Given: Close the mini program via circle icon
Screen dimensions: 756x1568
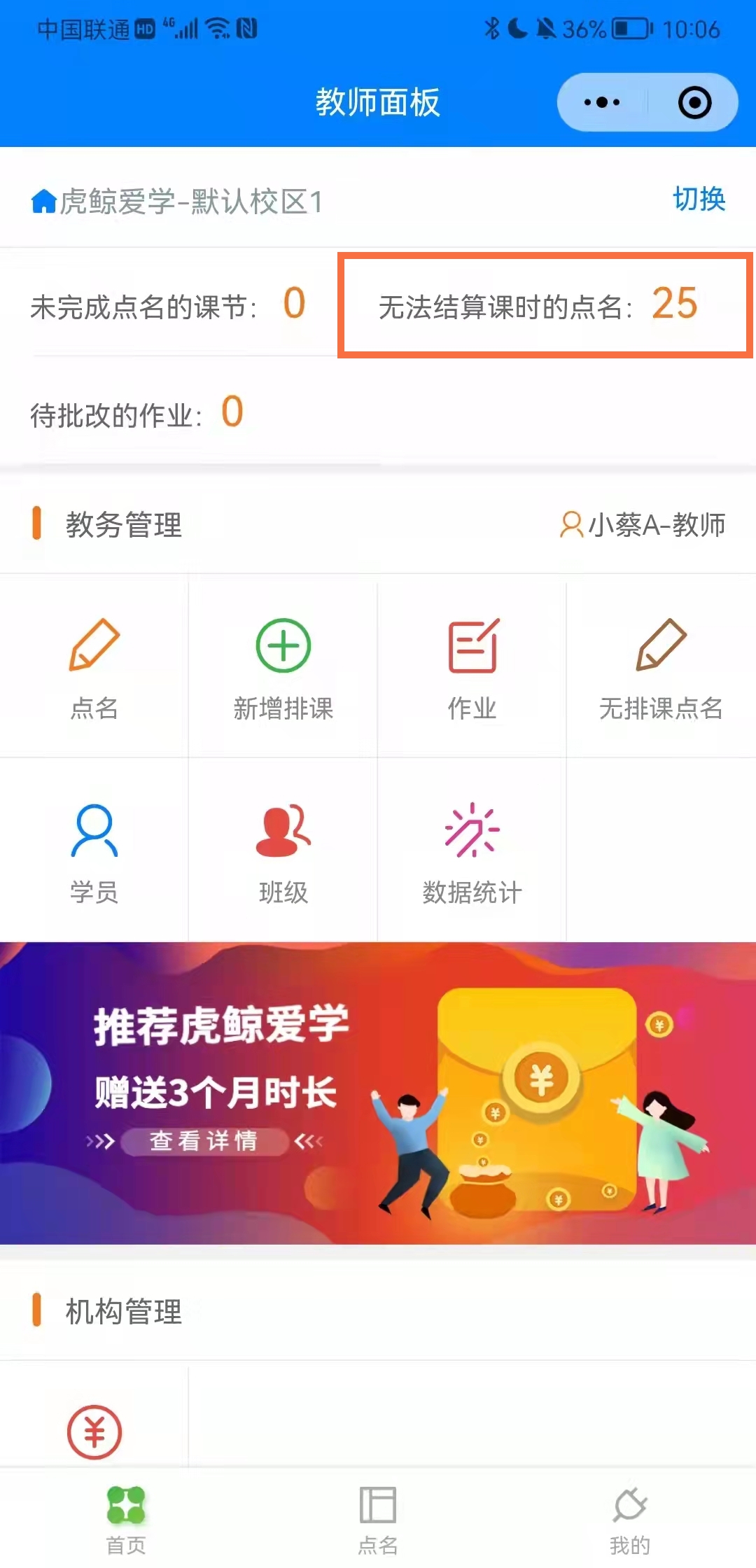Looking at the screenshot, I should [694, 102].
